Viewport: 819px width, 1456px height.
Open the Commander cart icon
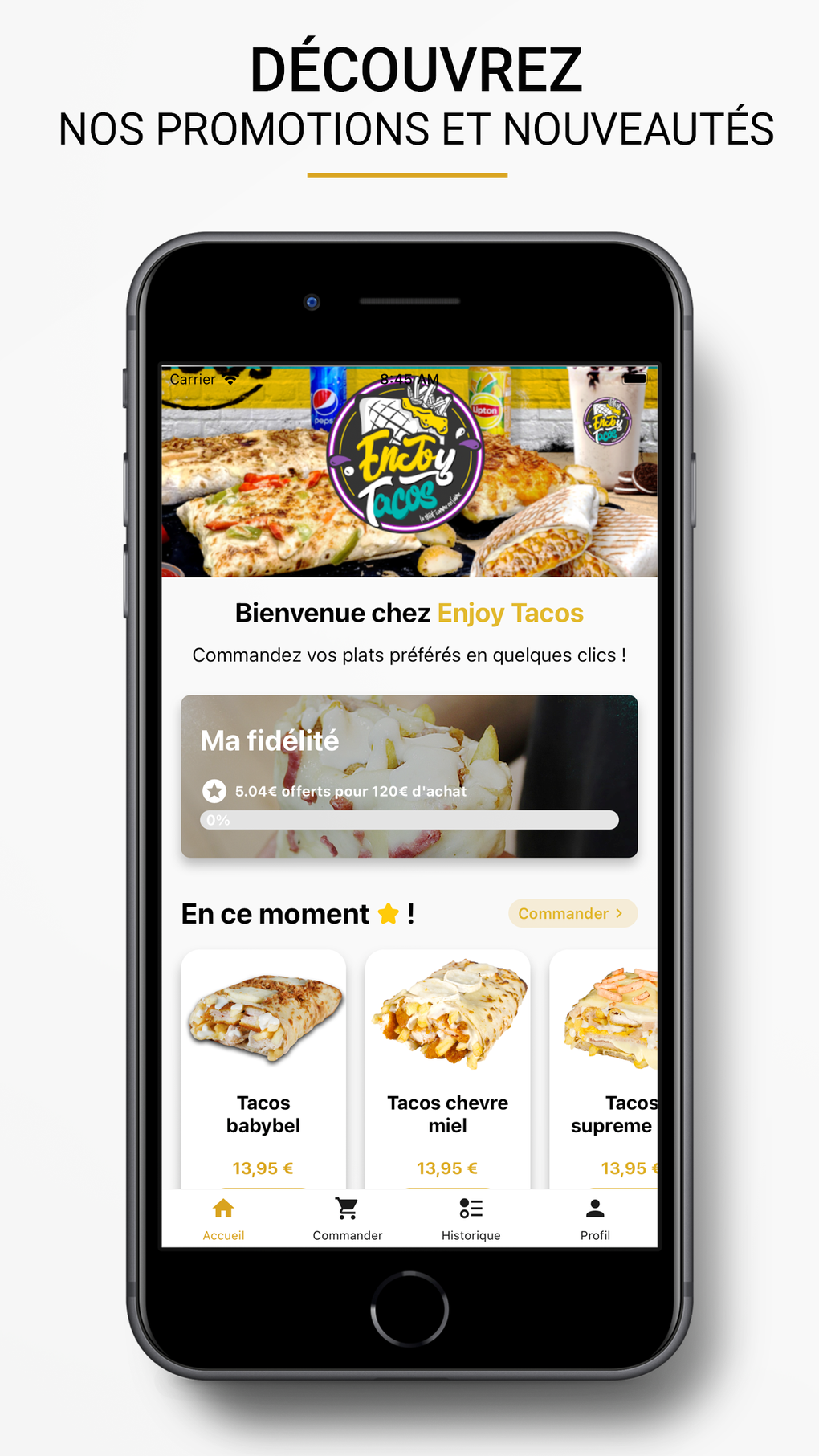coord(346,1207)
